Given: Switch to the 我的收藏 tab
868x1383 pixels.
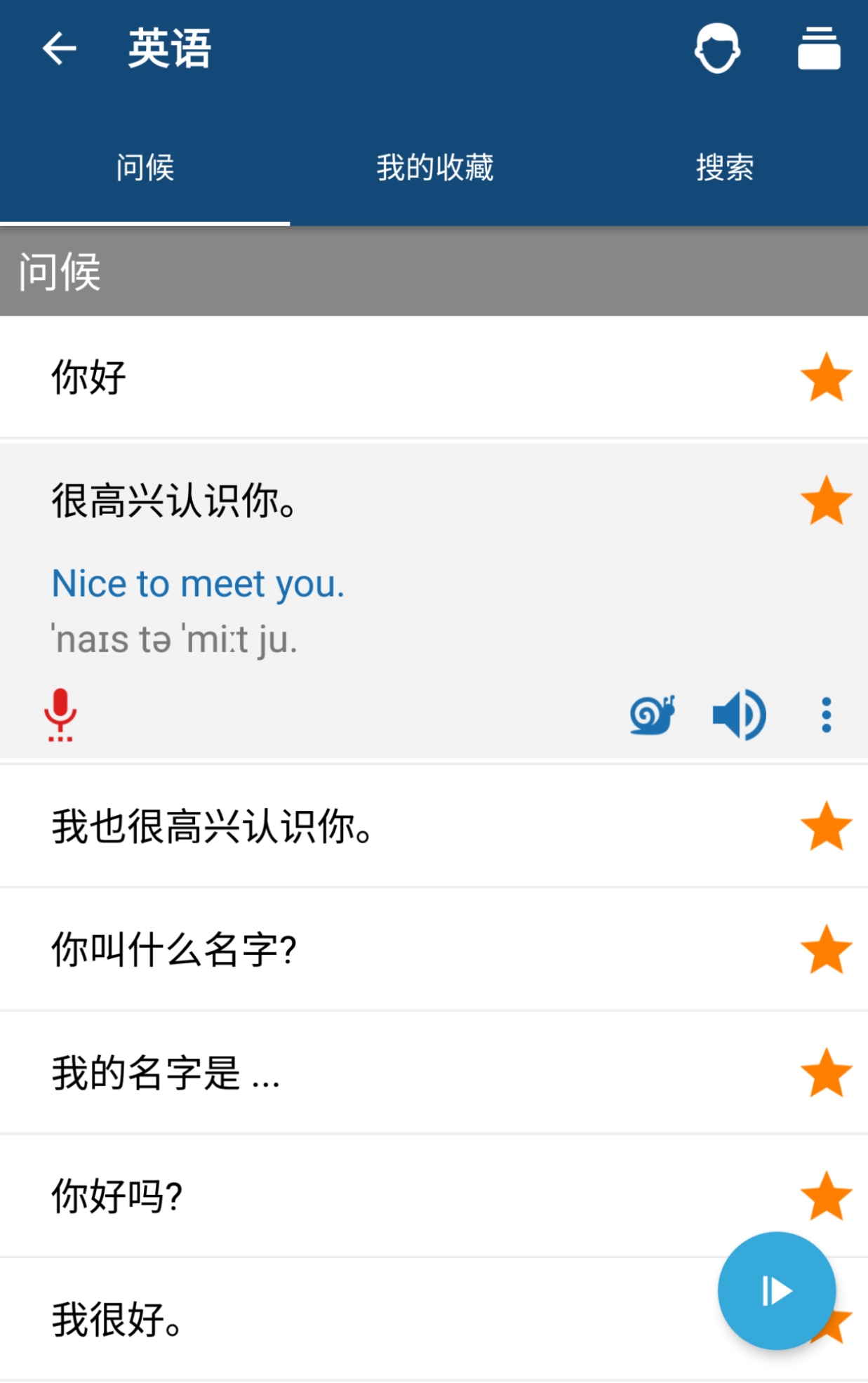Looking at the screenshot, I should [x=434, y=168].
